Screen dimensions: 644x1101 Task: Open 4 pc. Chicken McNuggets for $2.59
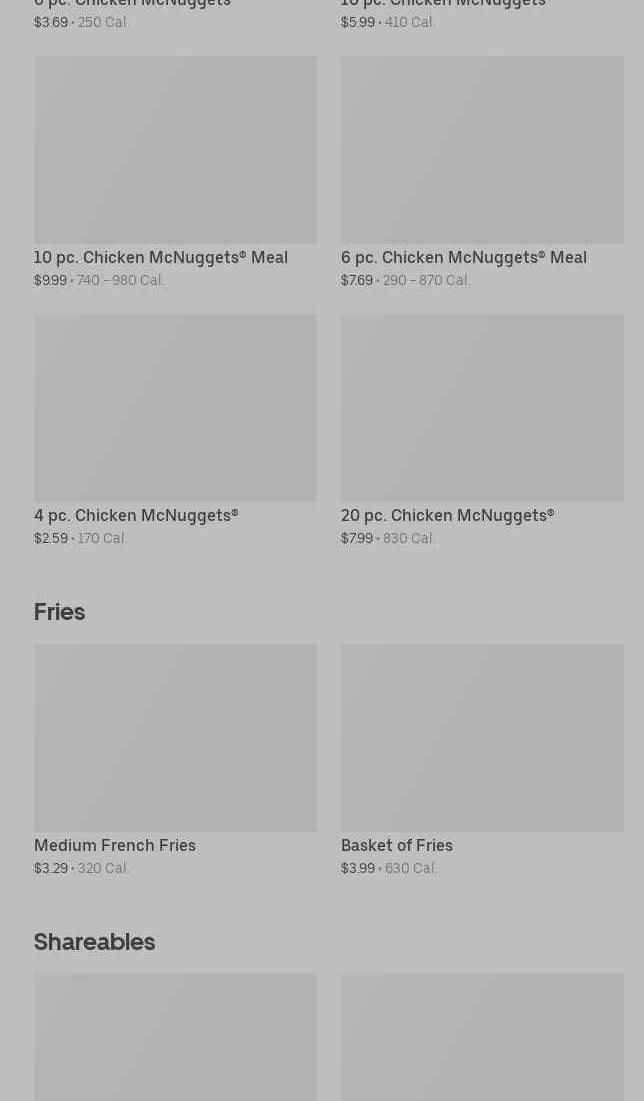175,430
